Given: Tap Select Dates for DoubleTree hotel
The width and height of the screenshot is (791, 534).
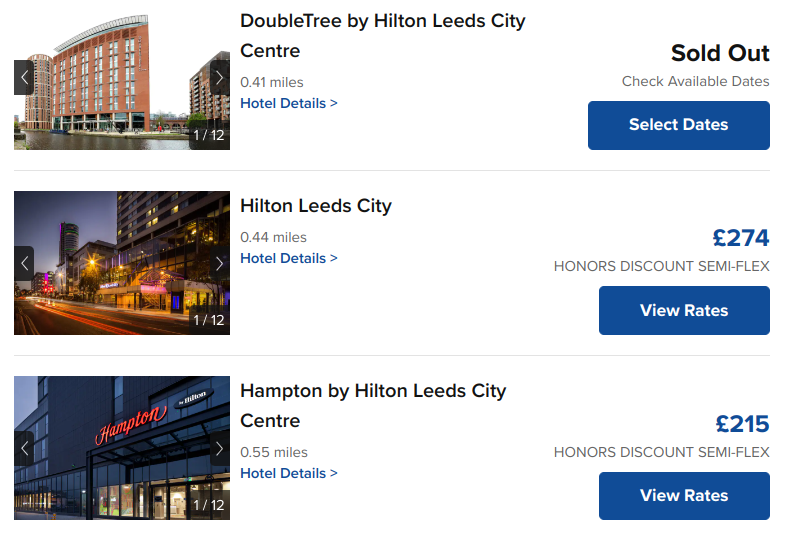Looking at the screenshot, I should point(678,125).
